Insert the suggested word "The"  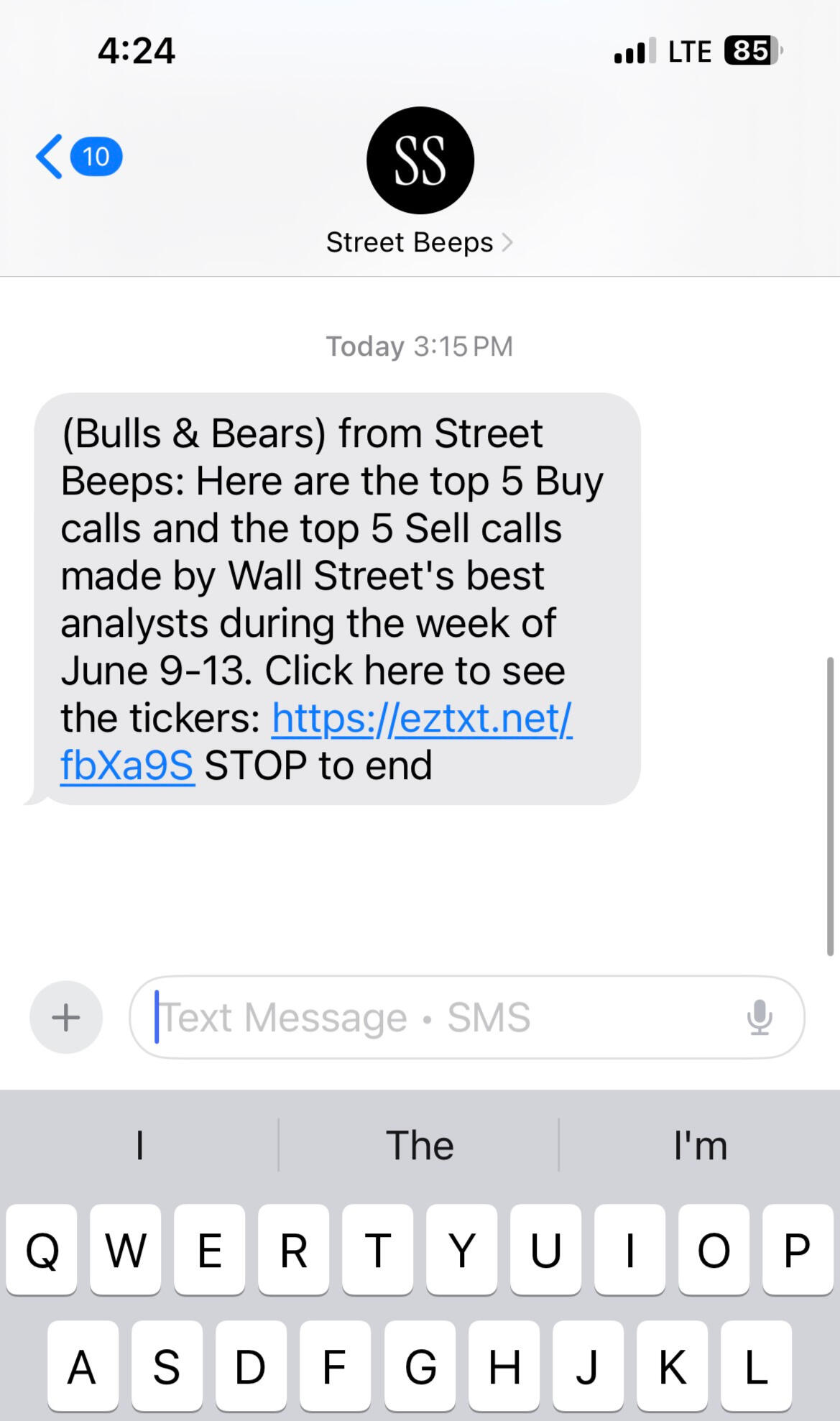[x=420, y=1145]
